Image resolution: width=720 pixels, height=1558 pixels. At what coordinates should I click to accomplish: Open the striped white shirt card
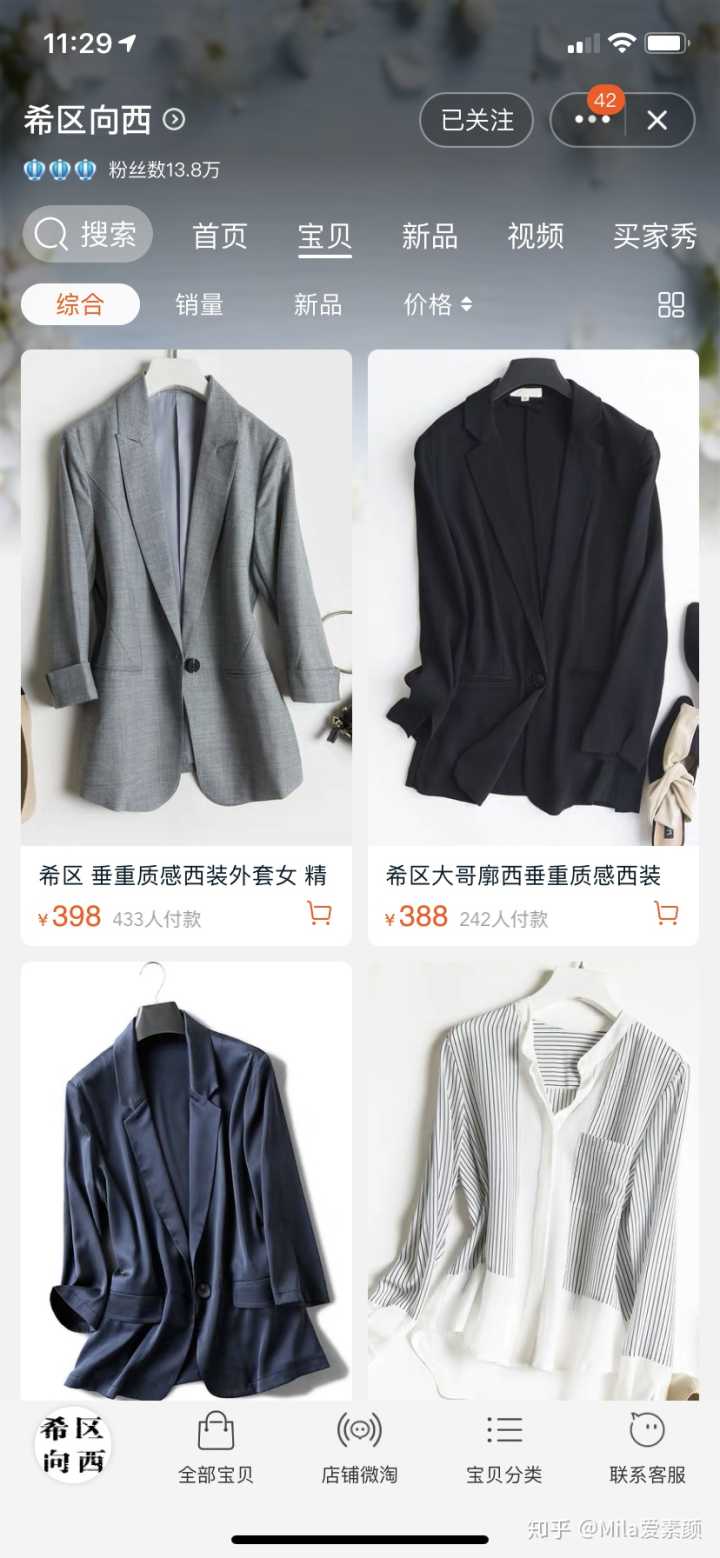coord(533,1180)
